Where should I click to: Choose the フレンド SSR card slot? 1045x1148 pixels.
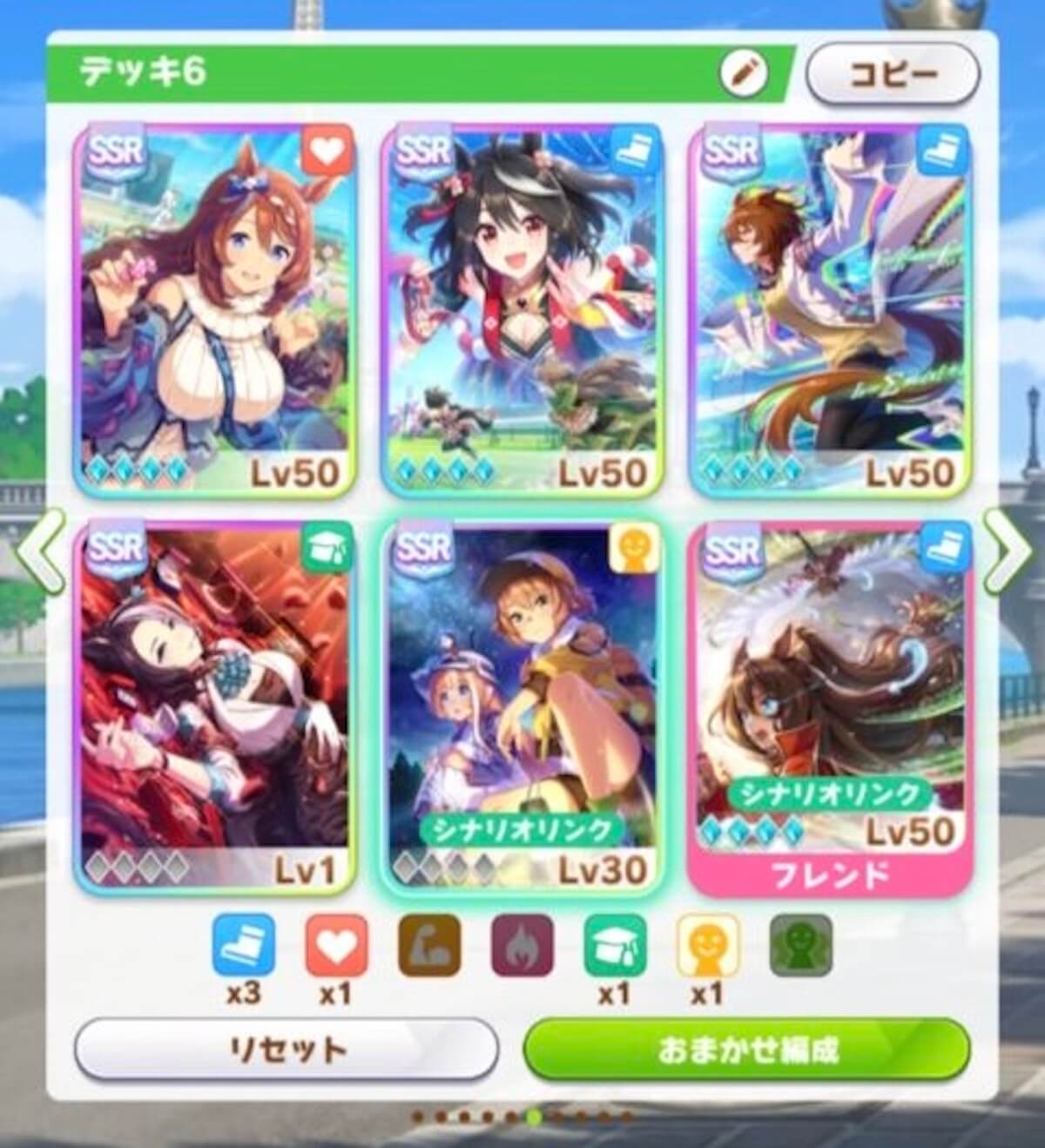tap(830, 707)
